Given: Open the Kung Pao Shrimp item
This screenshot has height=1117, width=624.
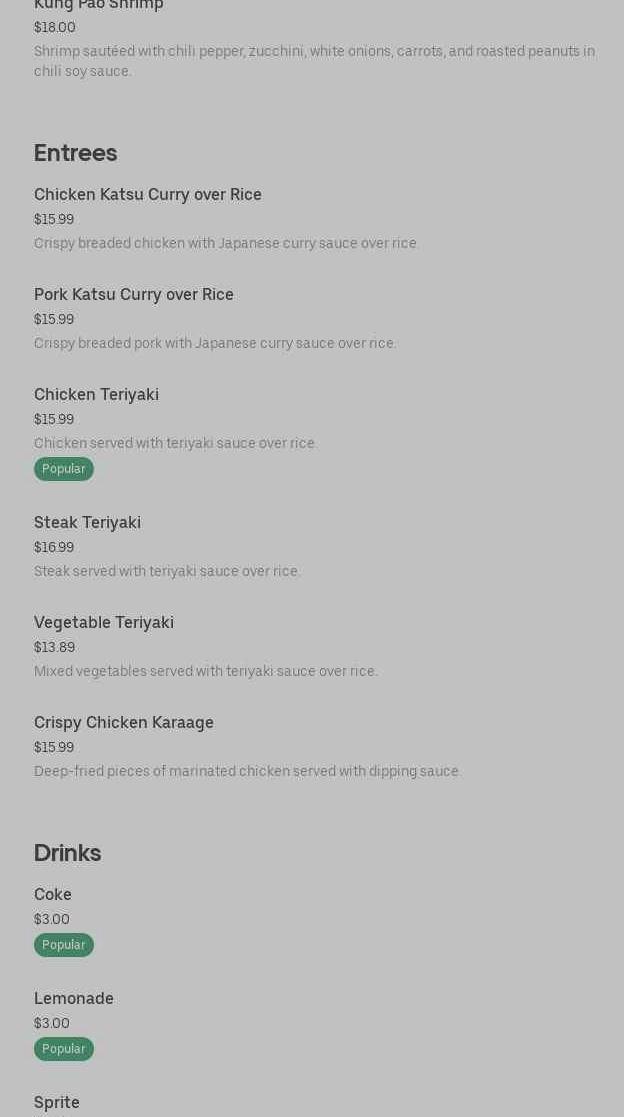Looking at the screenshot, I should coord(99,6).
